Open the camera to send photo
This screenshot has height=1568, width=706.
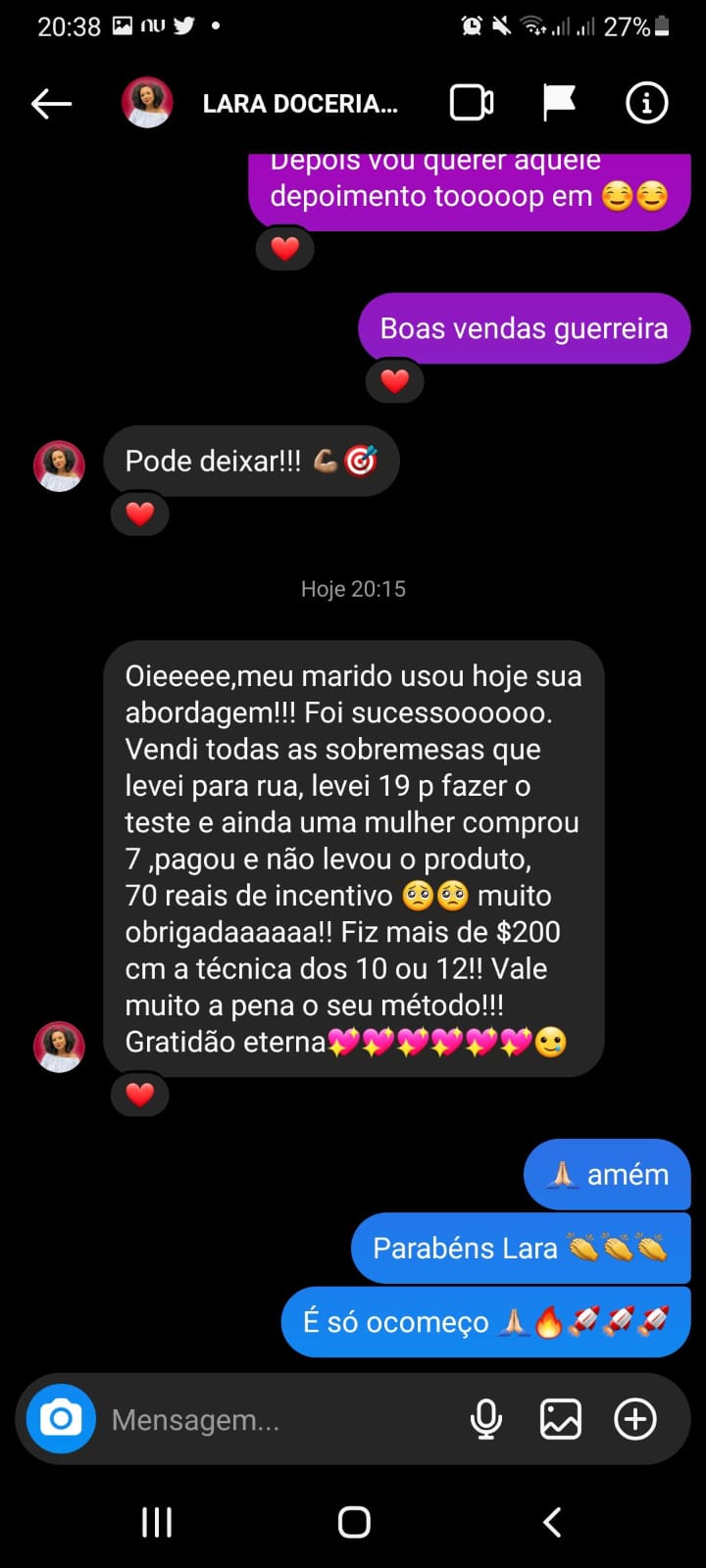pyautogui.click(x=61, y=1418)
